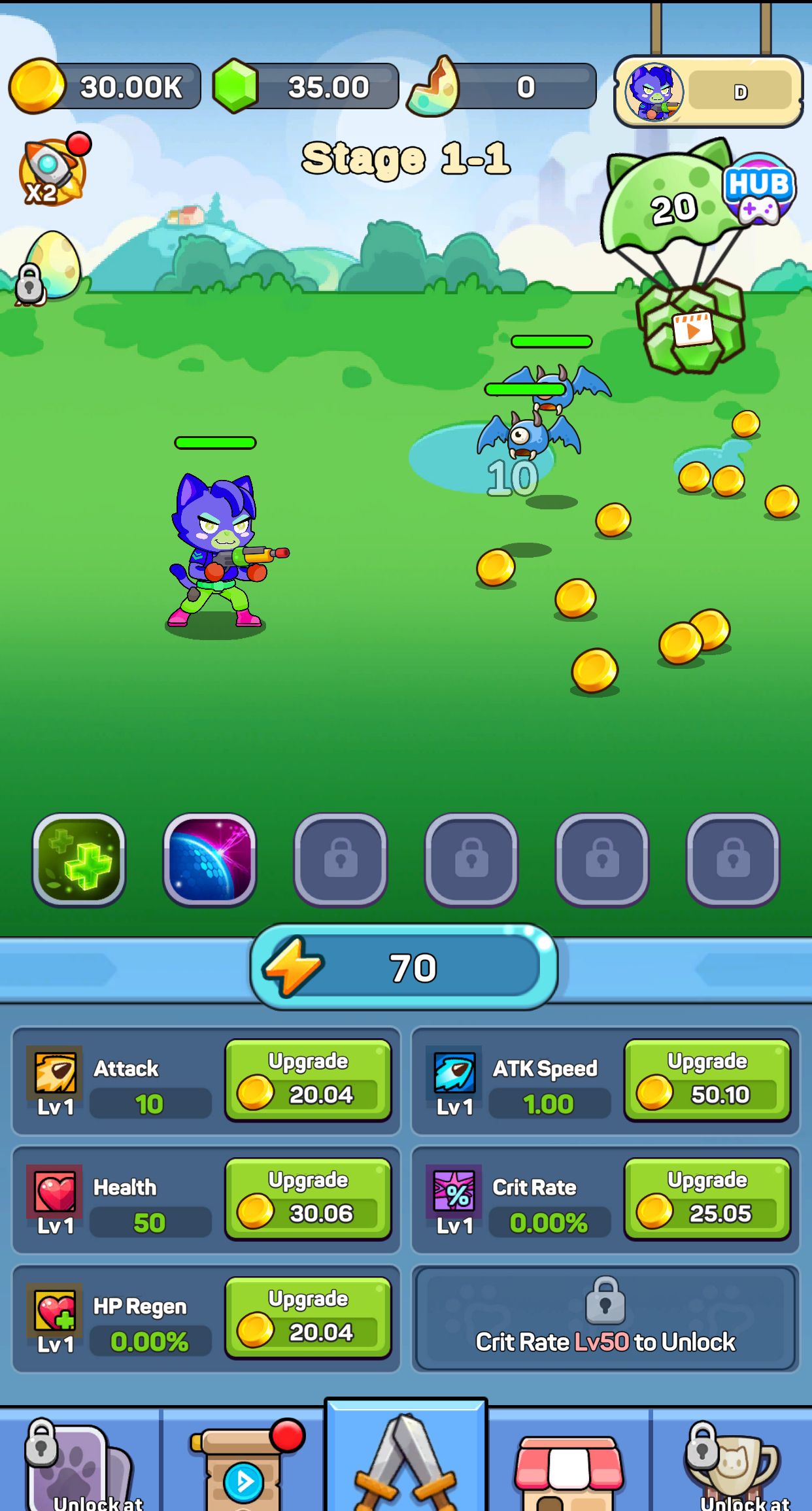This screenshot has height=1511, width=812.
Task: Tap the locked trophy achievements tab
Action: (x=731, y=1471)
